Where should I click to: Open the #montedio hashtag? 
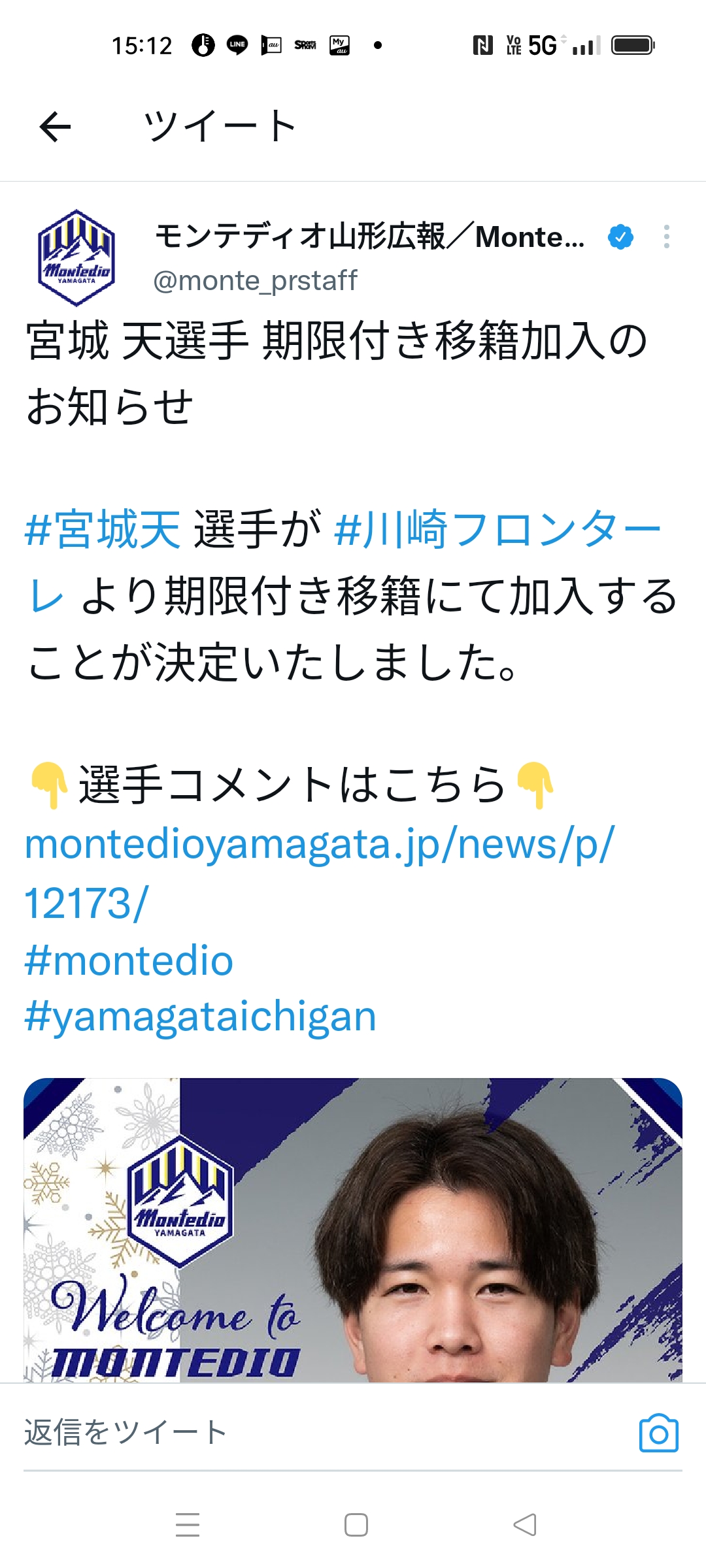coord(129,961)
